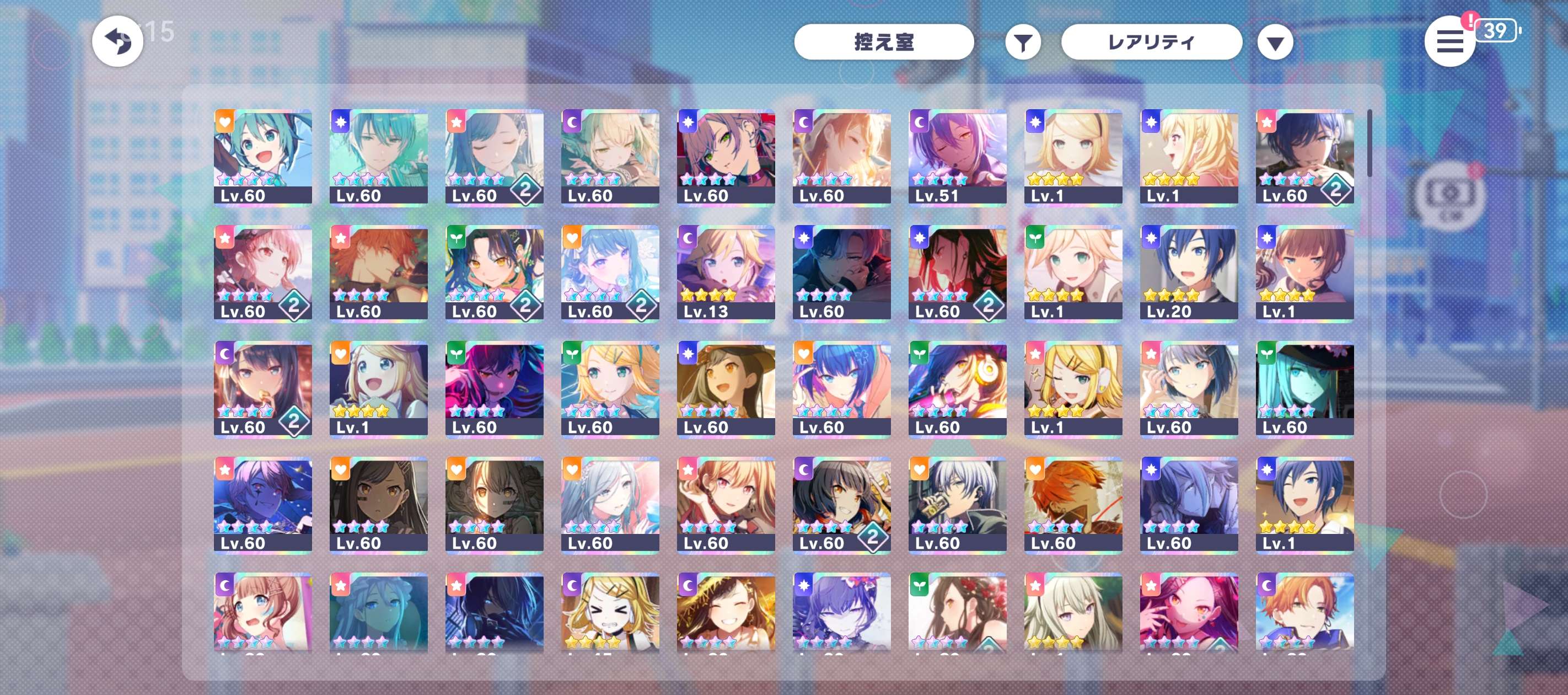This screenshot has height=695, width=1568.
Task: Open the winking blue-haired boy Lv.1 card
Action: click(1304, 504)
